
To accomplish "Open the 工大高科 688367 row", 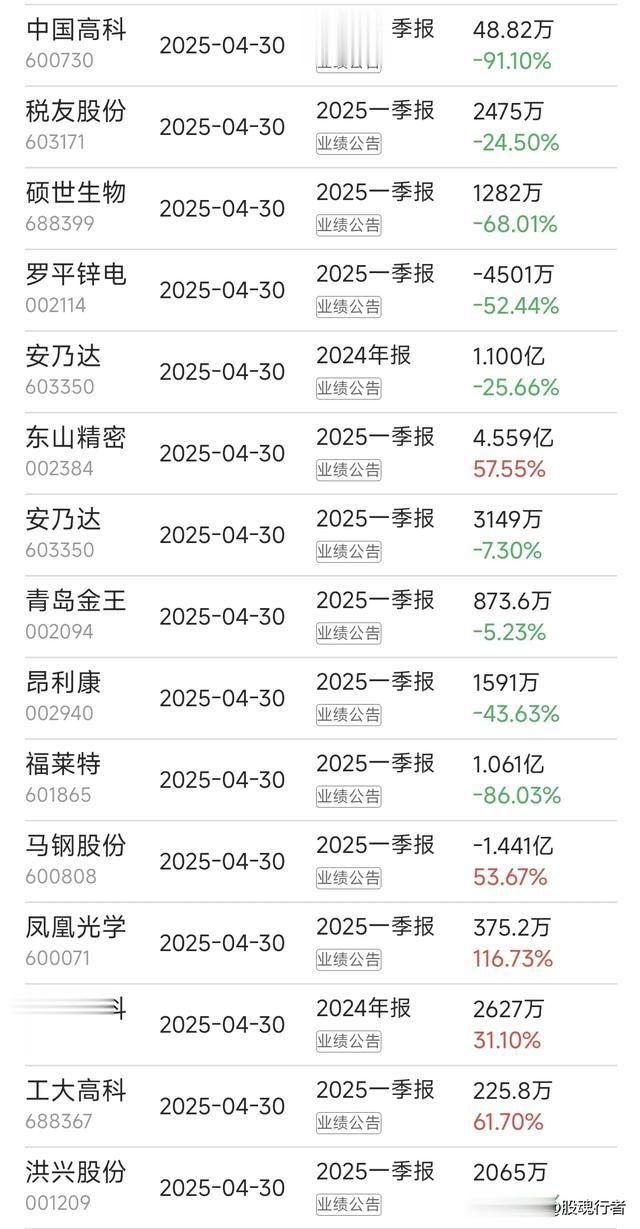I will [320, 1106].
